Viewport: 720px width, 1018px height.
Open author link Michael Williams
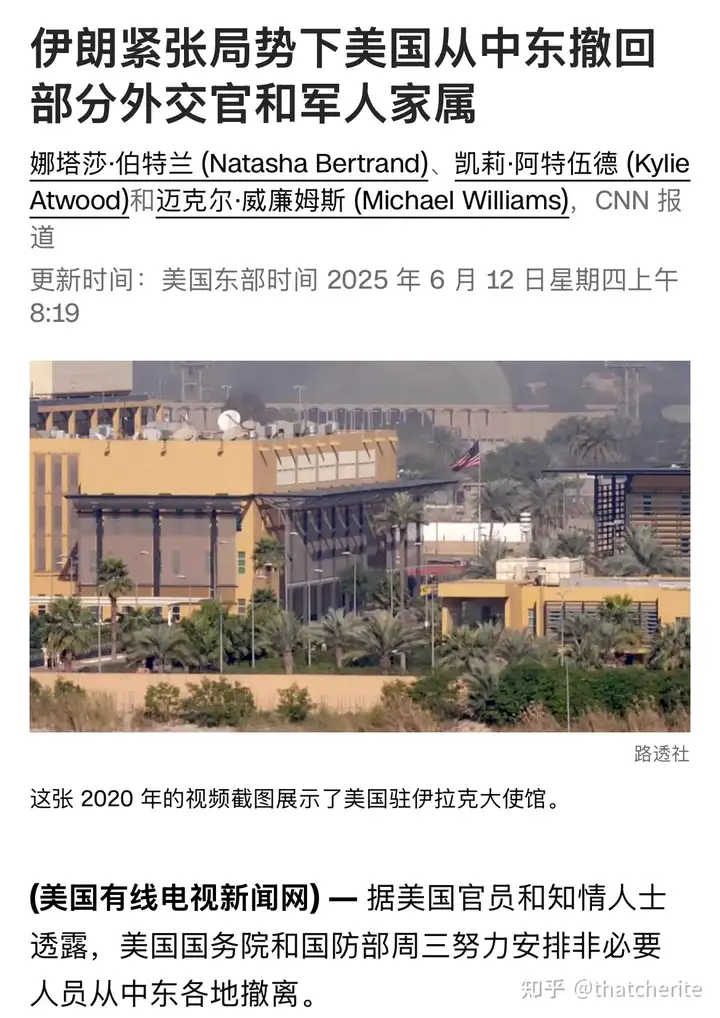(362, 201)
